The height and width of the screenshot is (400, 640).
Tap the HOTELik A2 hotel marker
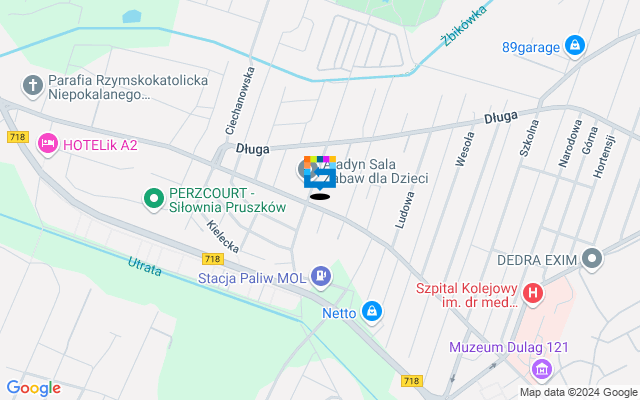[x=47, y=145]
